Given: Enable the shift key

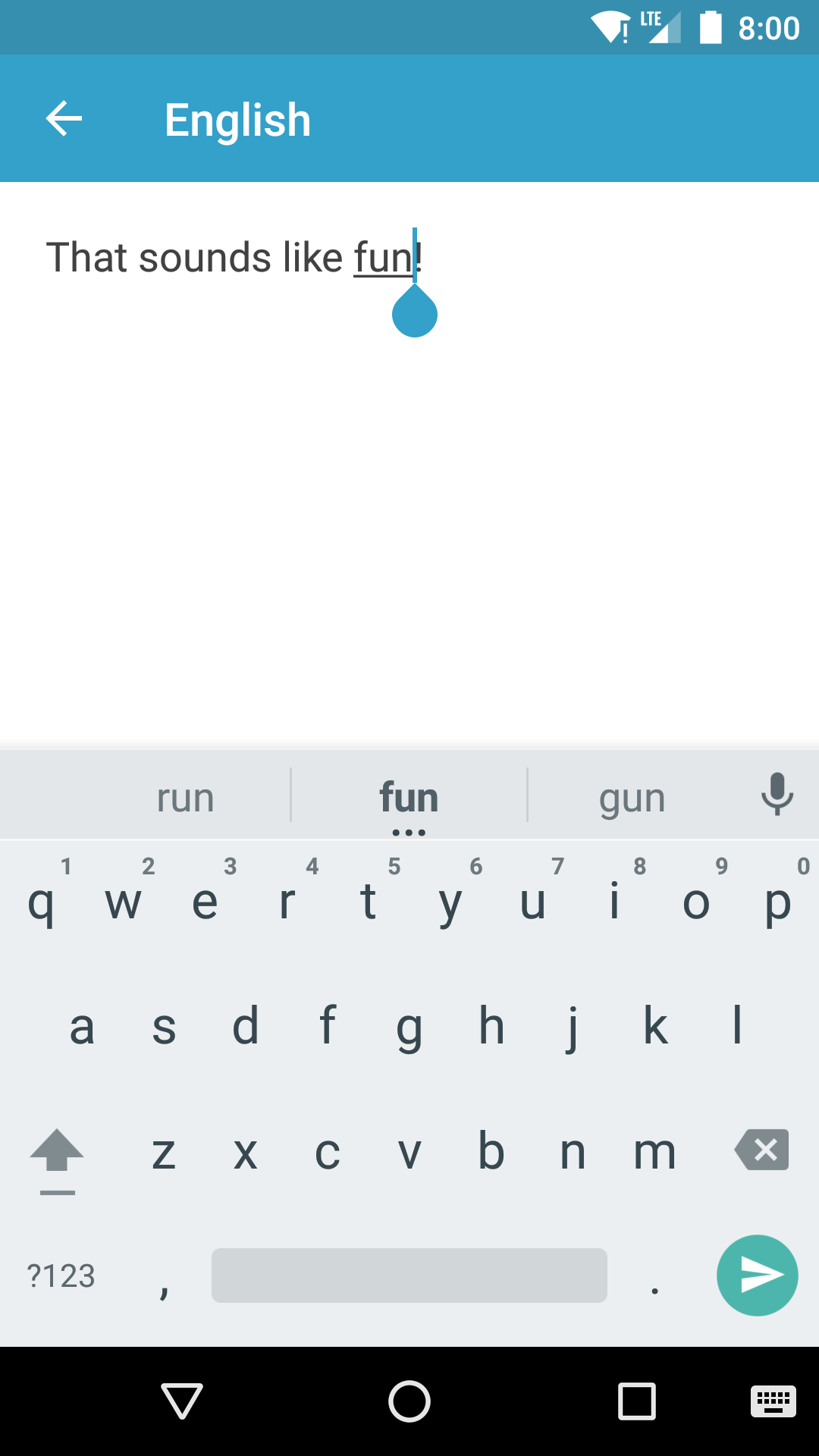Looking at the screenshot, I should tap(57, 1153).
